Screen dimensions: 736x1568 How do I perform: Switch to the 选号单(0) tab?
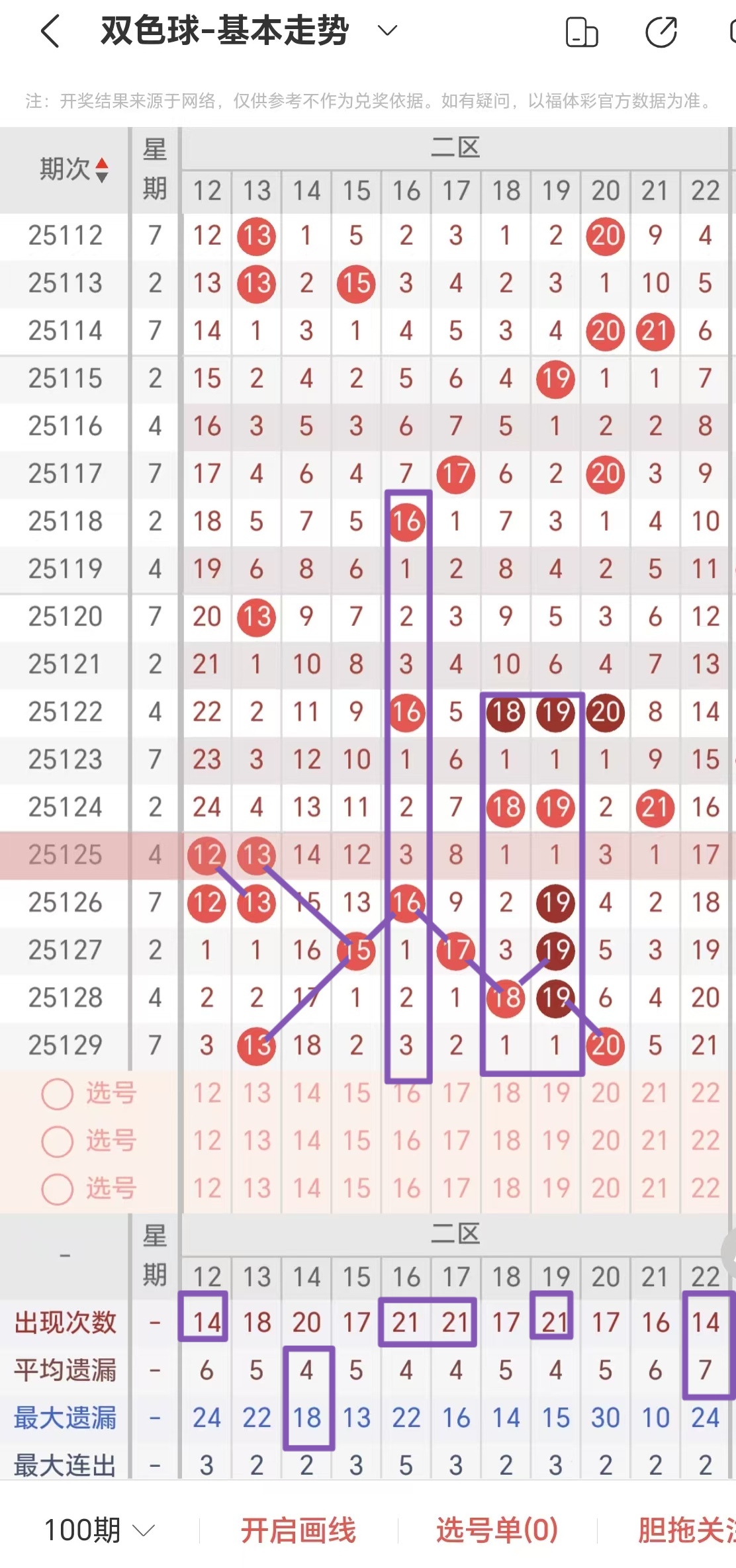pos(500,1529)
